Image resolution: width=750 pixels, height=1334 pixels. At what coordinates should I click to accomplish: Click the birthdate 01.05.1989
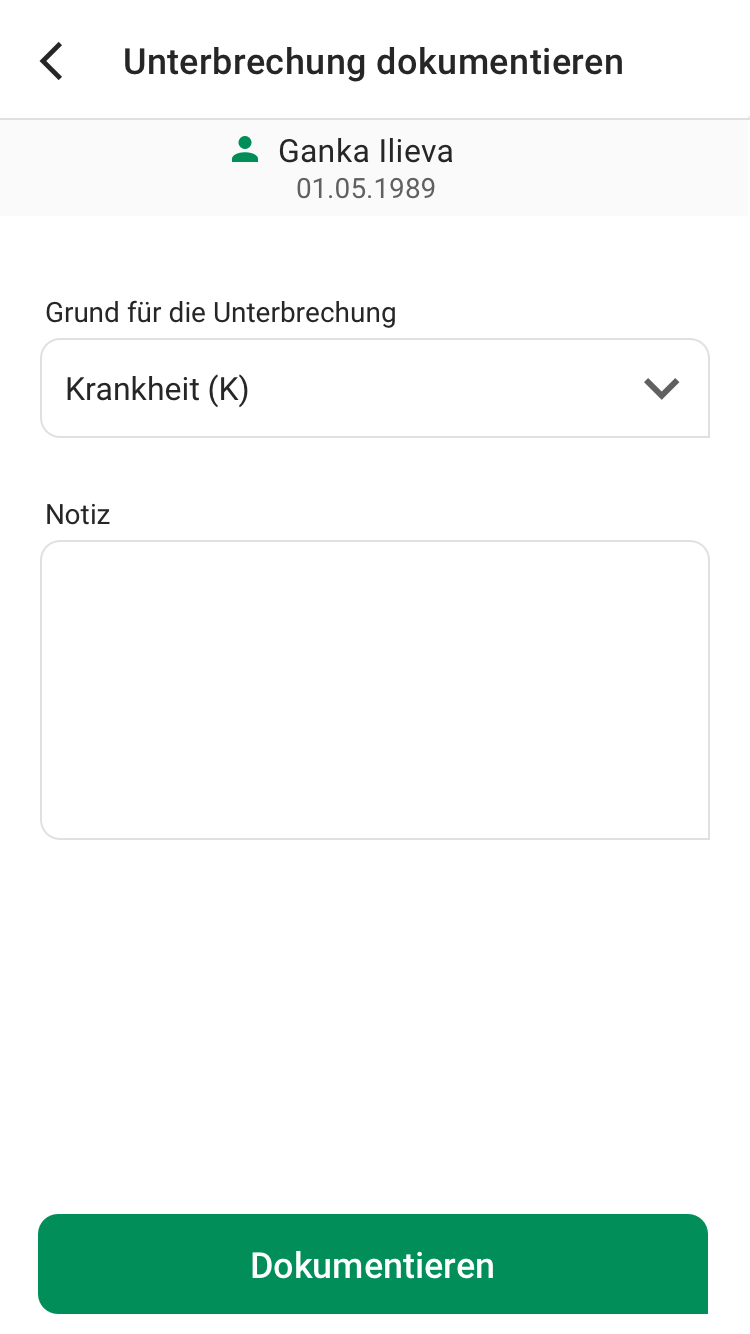coord(366,188)
